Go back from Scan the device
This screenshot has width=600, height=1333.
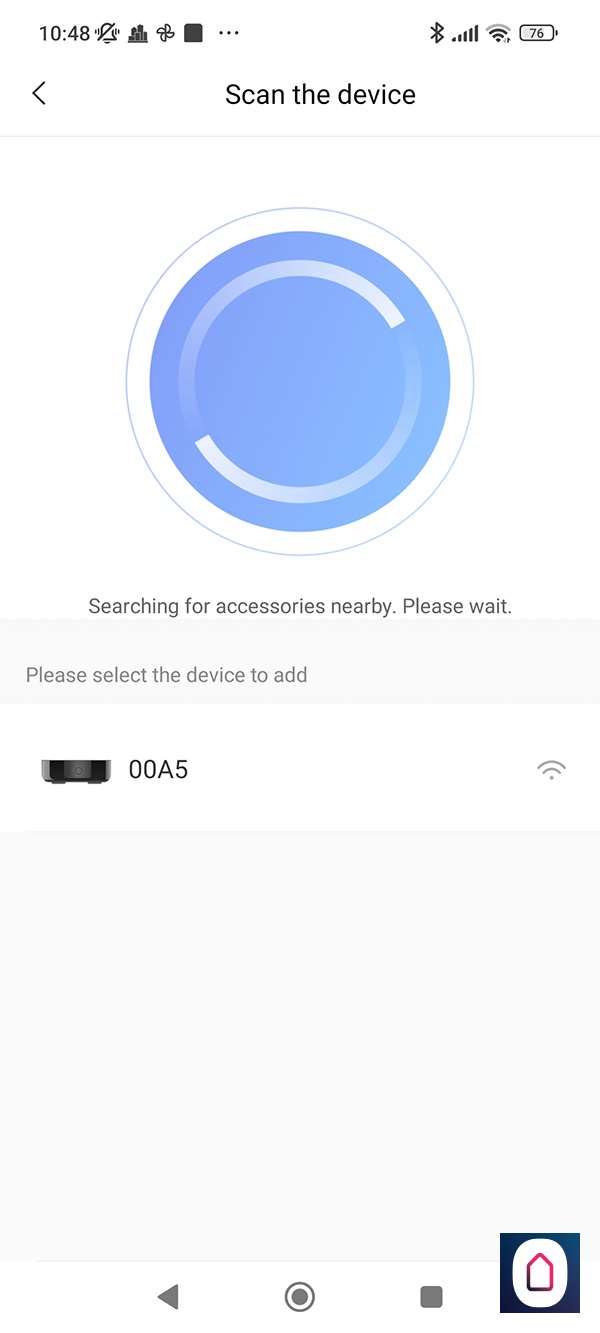pos(39,94)
